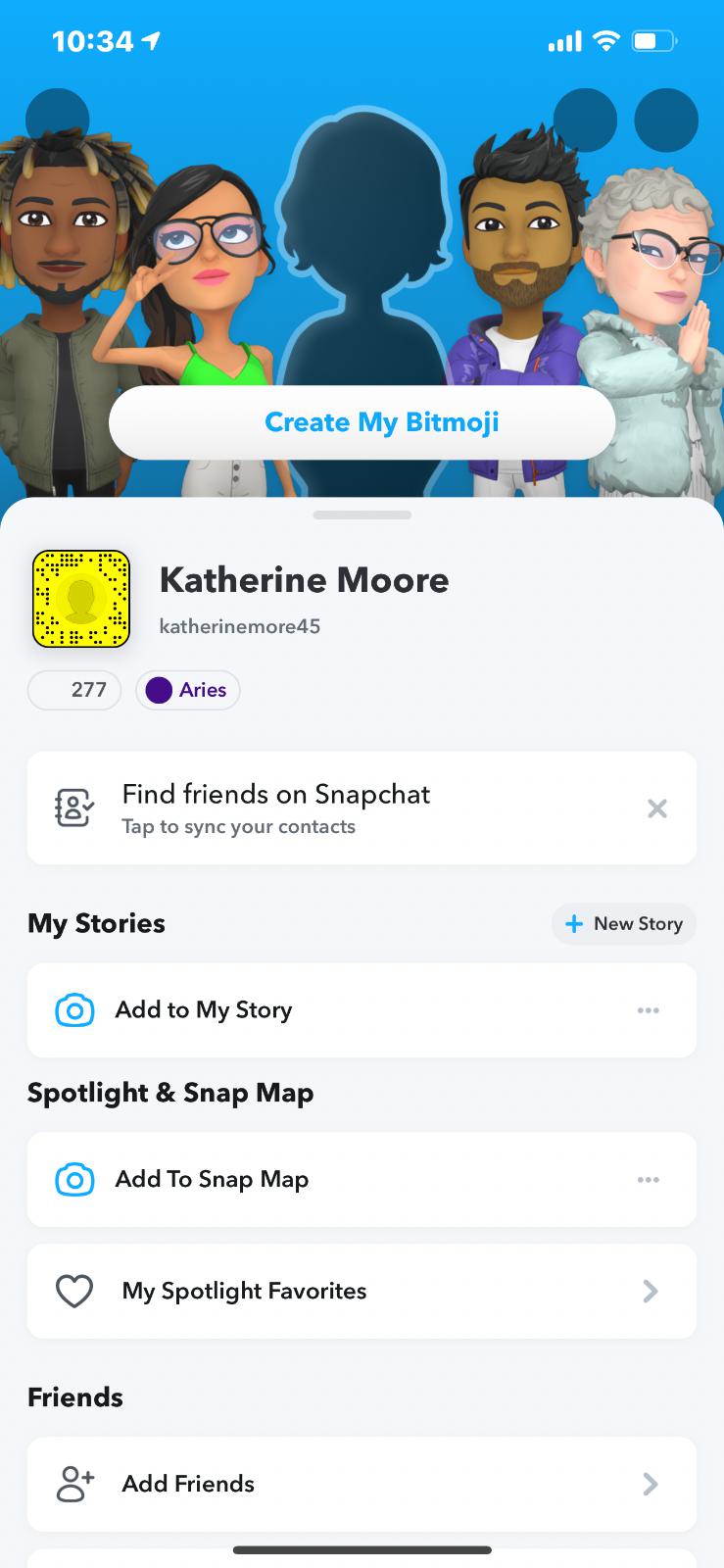Select Add to My Story
Viewport: 724px width, 1568px height.
pyautogui.click(x=204, y=1010)
